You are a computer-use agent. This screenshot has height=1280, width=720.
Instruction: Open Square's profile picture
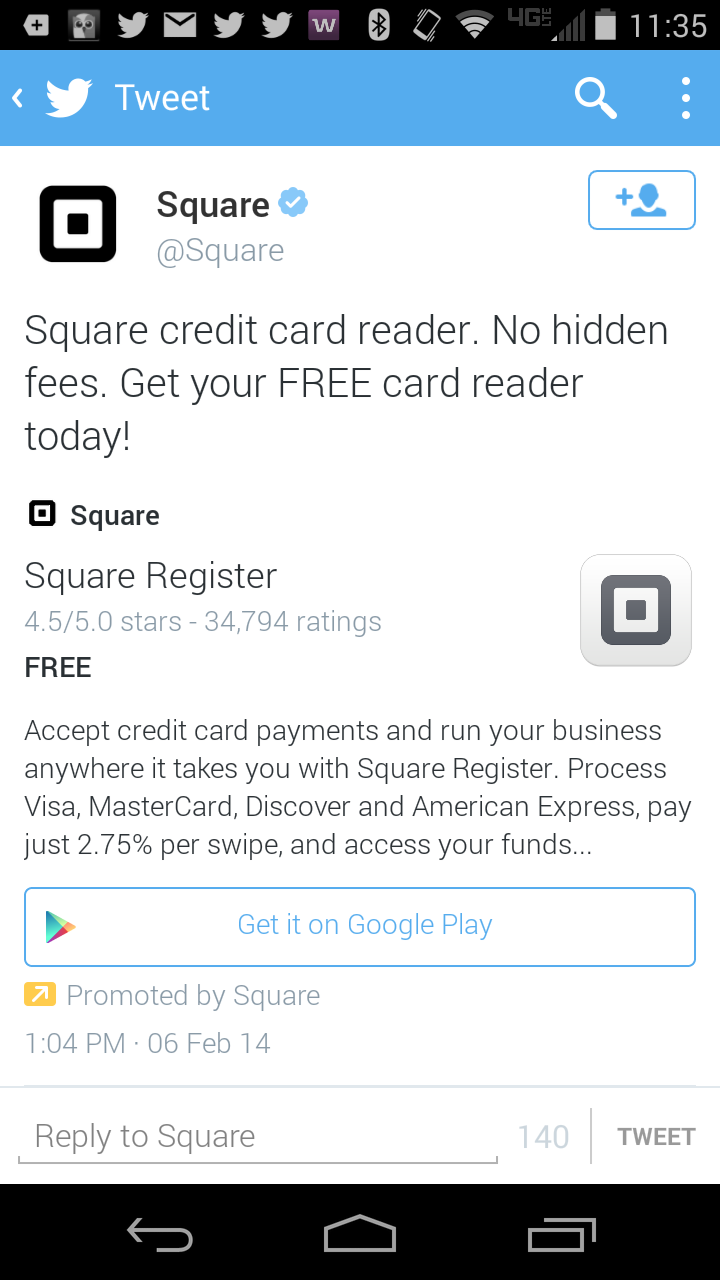pyautogui.click(x=78, y=224)
